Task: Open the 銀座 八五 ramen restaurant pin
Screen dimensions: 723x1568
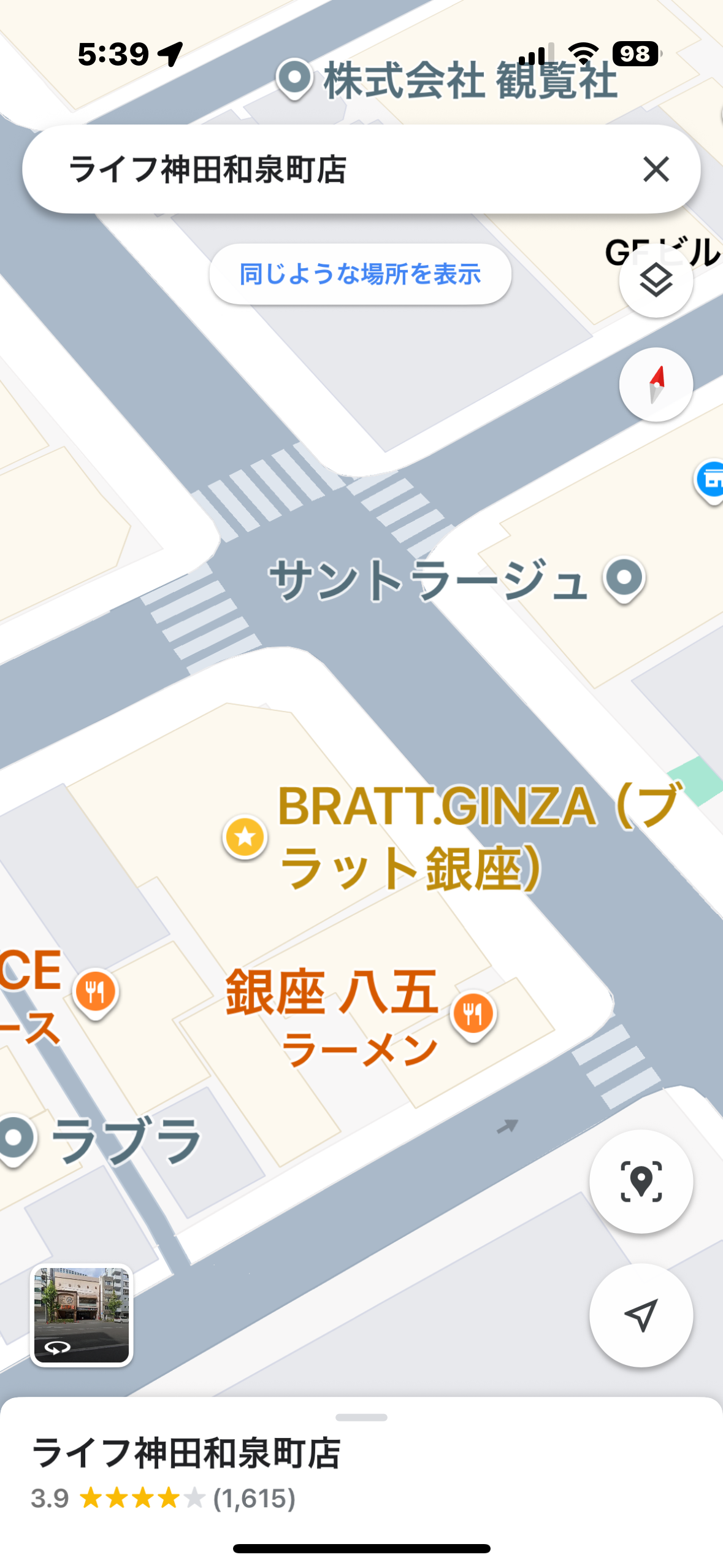Action: click(473, 1013)
